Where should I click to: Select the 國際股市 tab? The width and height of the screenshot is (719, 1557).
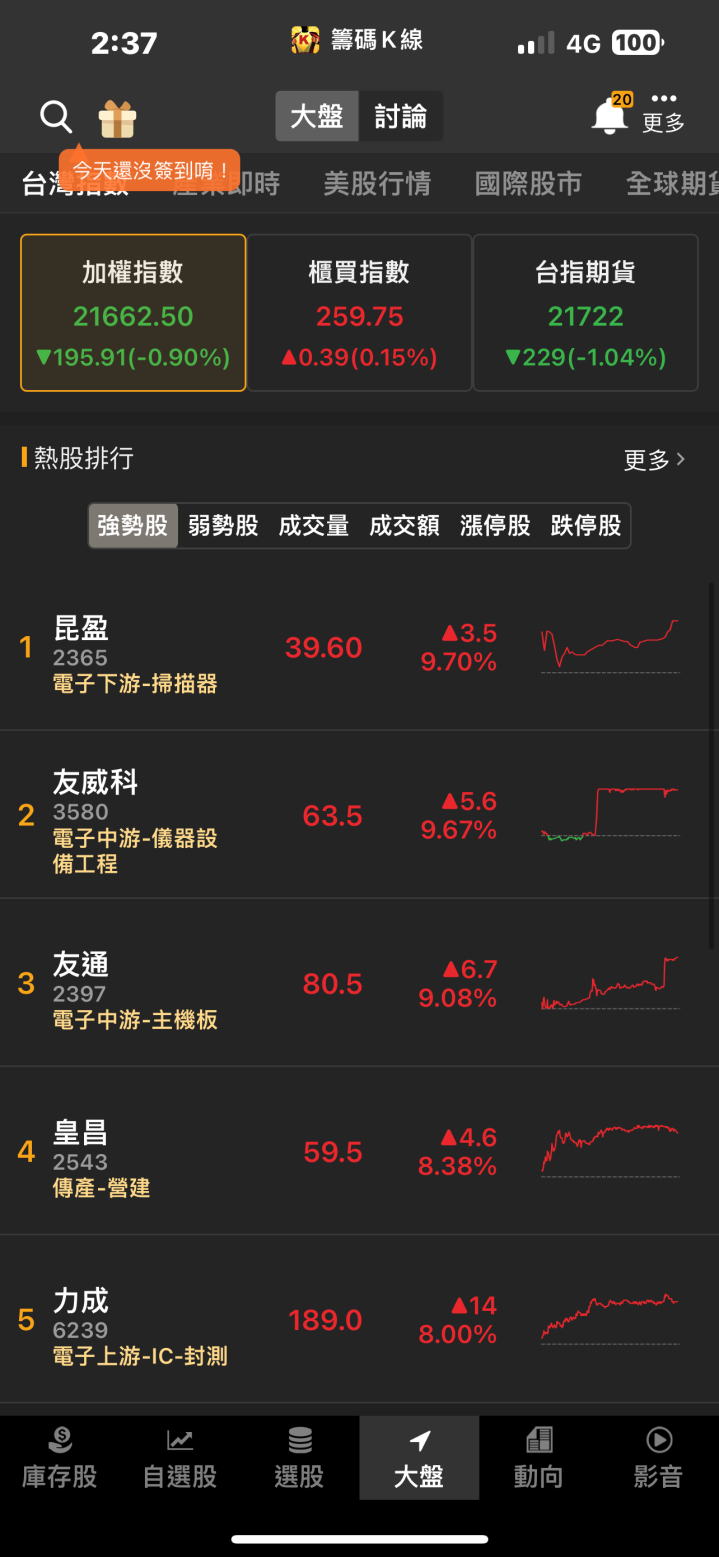(x=528, y=183)
